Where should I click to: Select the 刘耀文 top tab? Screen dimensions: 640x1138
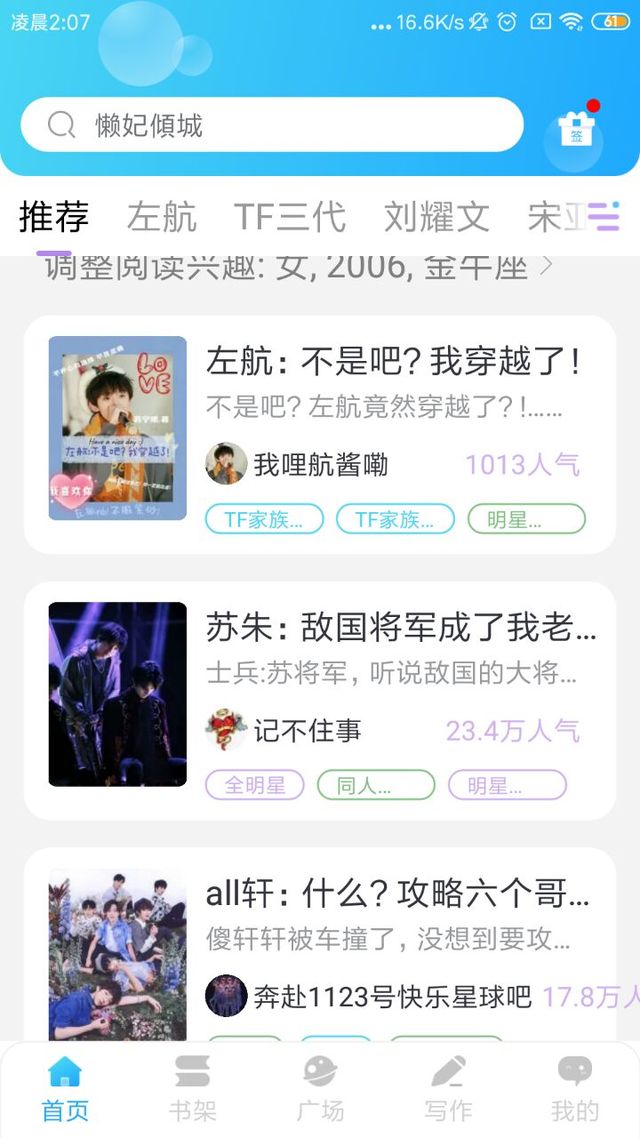pyautogui.click(x=436, y=217)
